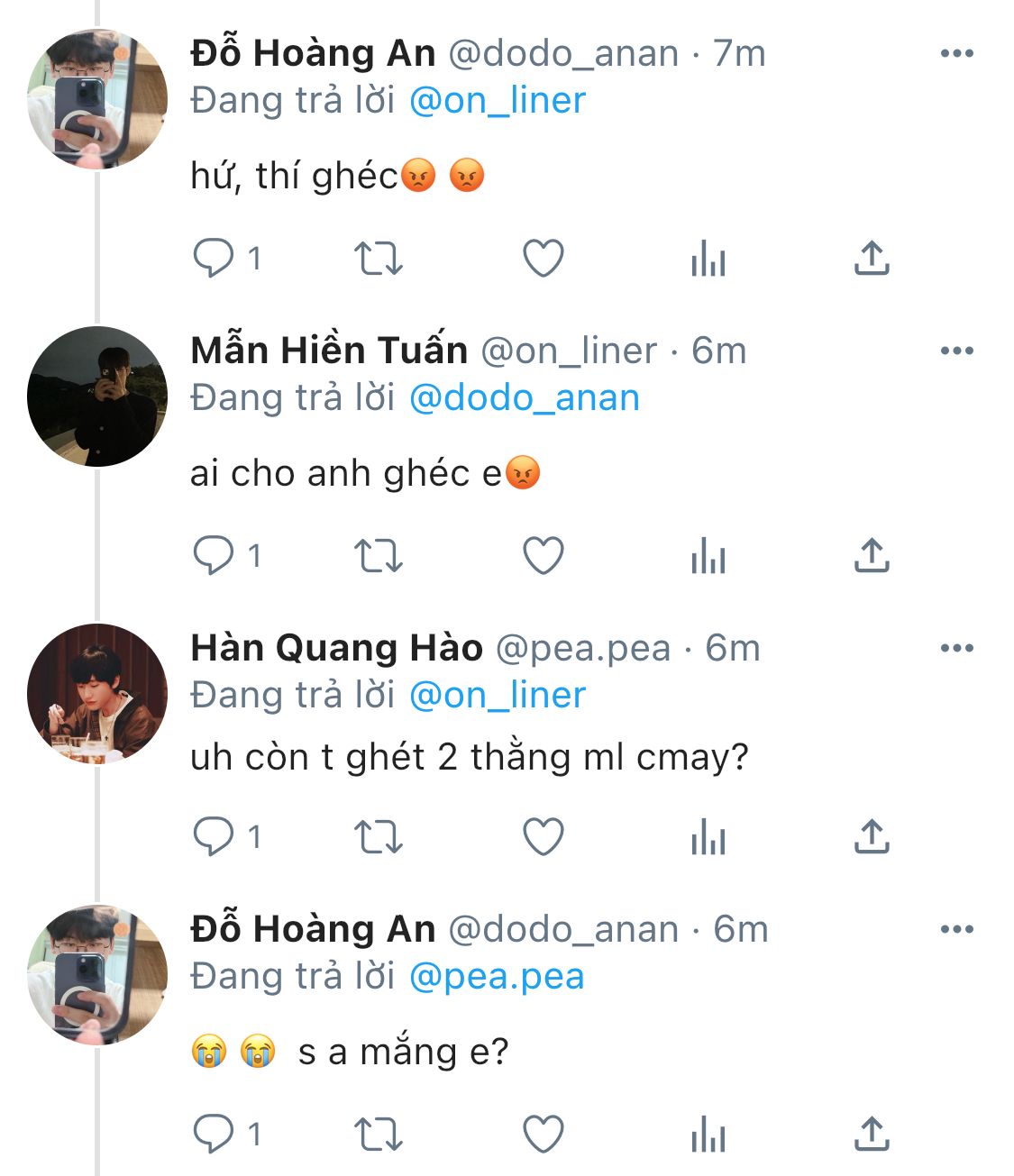Reply to "hứ, thí ghéc" tweet
Image resolution: width=1014 pixels, height=1176 pixels.
[214, 259]
